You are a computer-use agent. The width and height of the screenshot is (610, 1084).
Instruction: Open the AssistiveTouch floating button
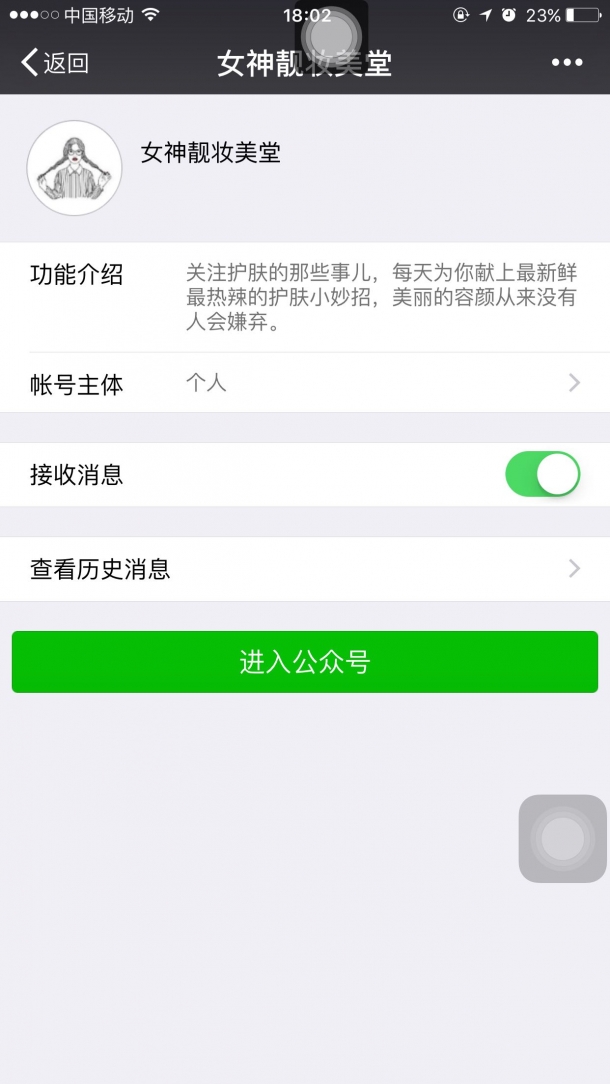click(562, 838)
